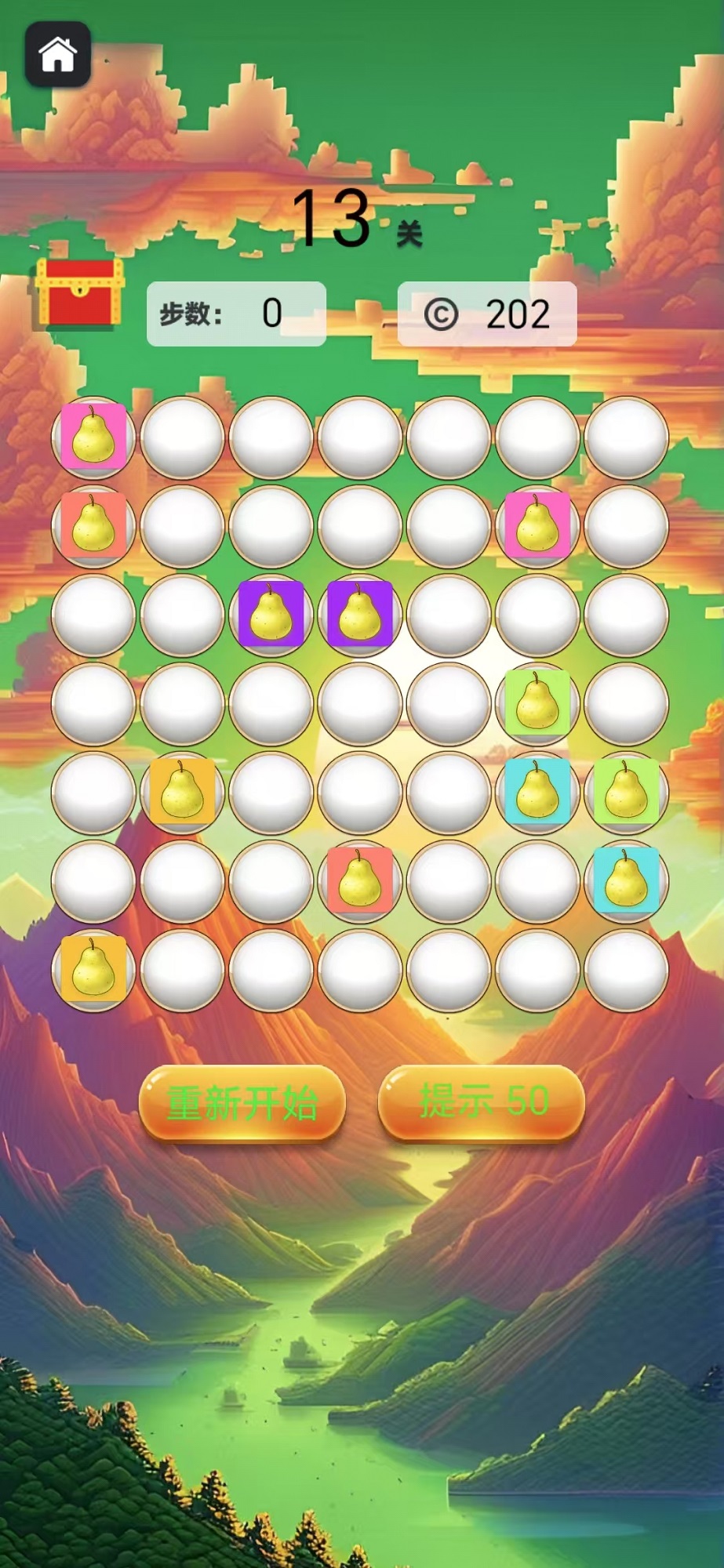Image resolution: width=724 pixels, height=1568 pixels.
Task: Tap the green pear tile in the right column
Action: click(626, 792)
